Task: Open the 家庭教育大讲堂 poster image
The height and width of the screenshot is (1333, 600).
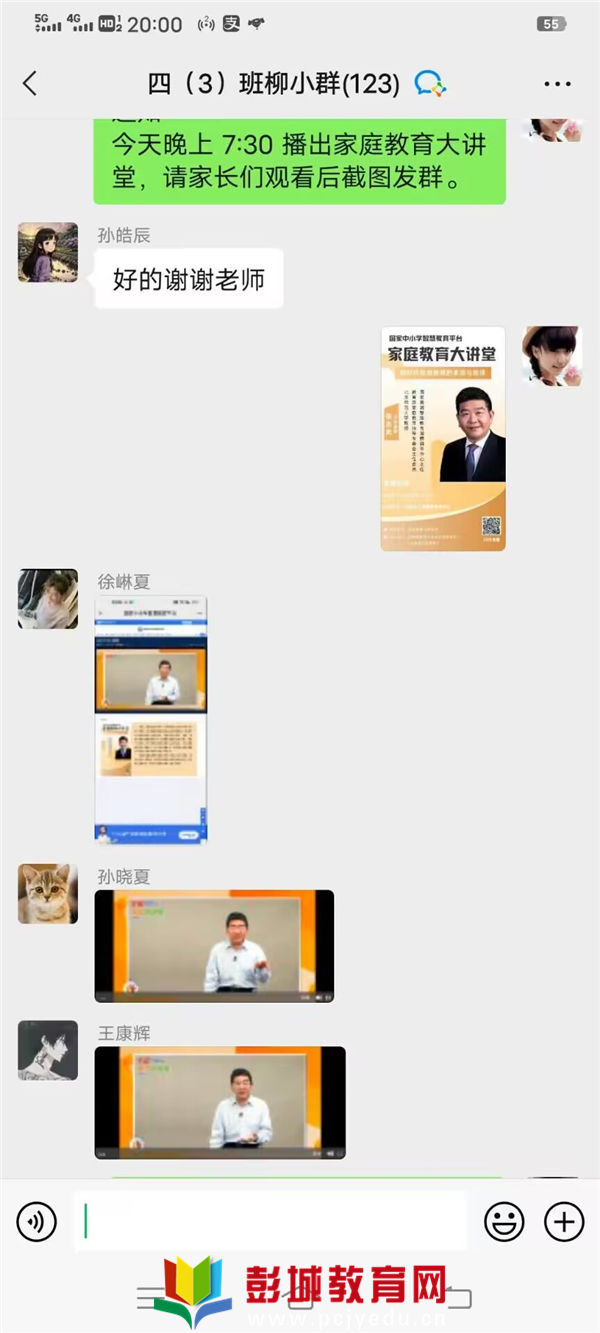Action: tap(443, 438)
